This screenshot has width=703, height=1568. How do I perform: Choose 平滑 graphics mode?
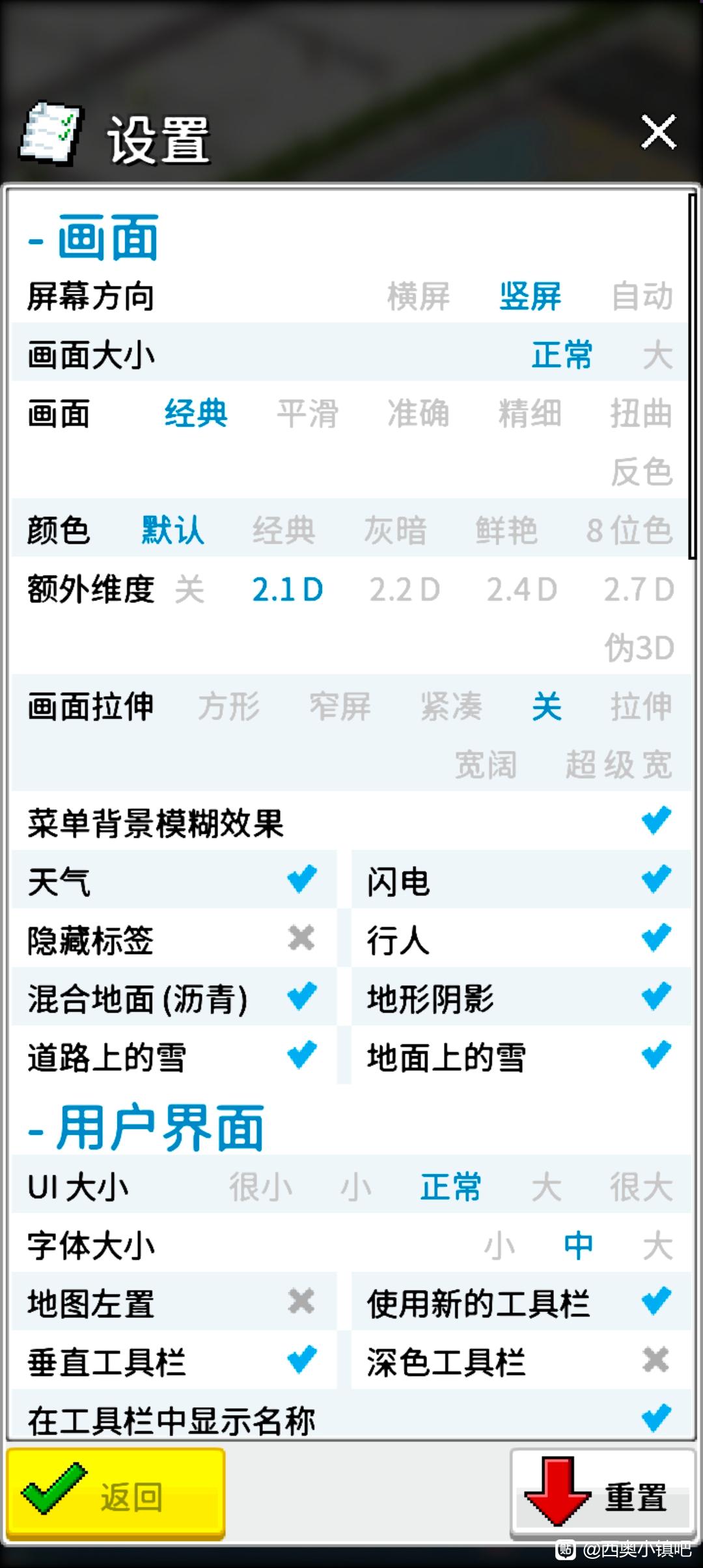coord(307,414)
